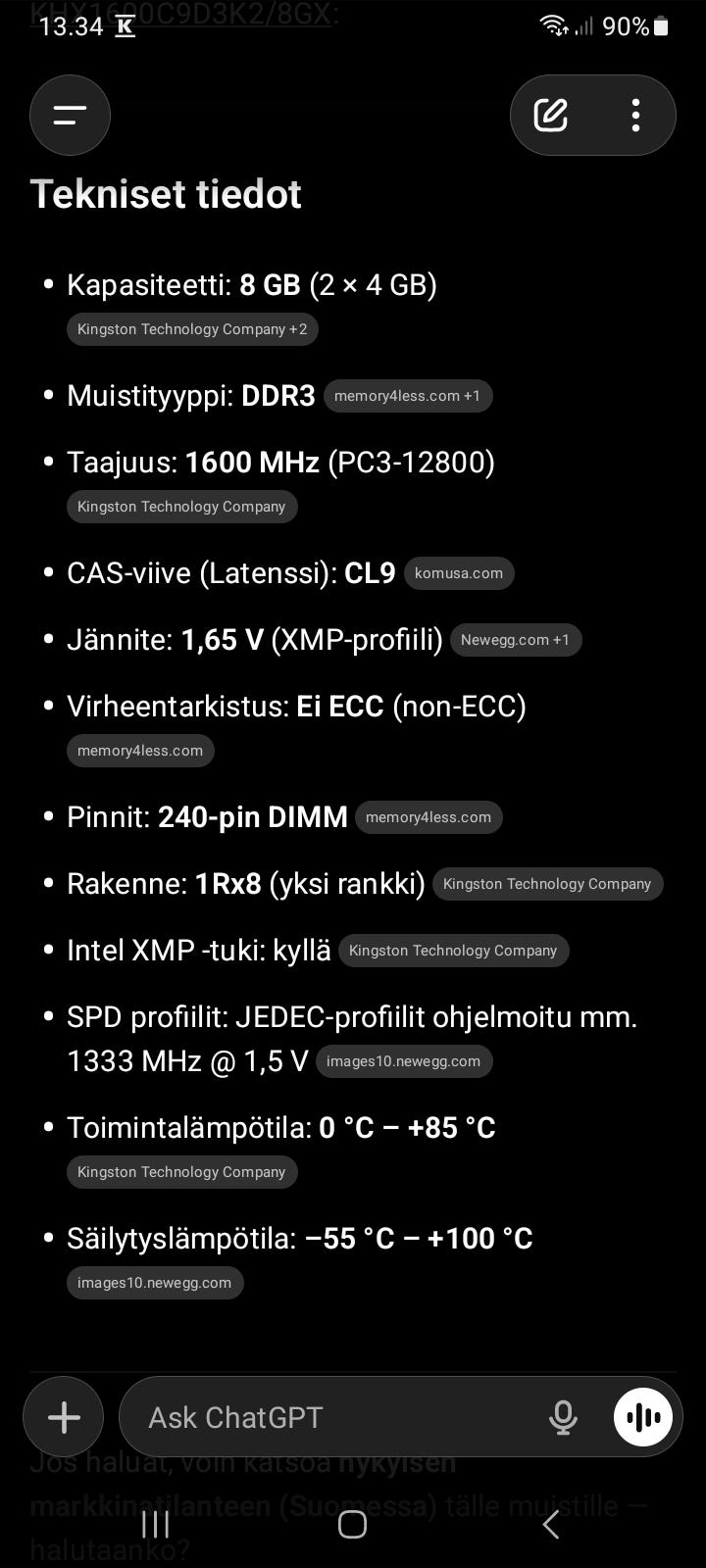706x1568 pixels.
Task: Start dictation with the microphone icon
Action: 563,1417
